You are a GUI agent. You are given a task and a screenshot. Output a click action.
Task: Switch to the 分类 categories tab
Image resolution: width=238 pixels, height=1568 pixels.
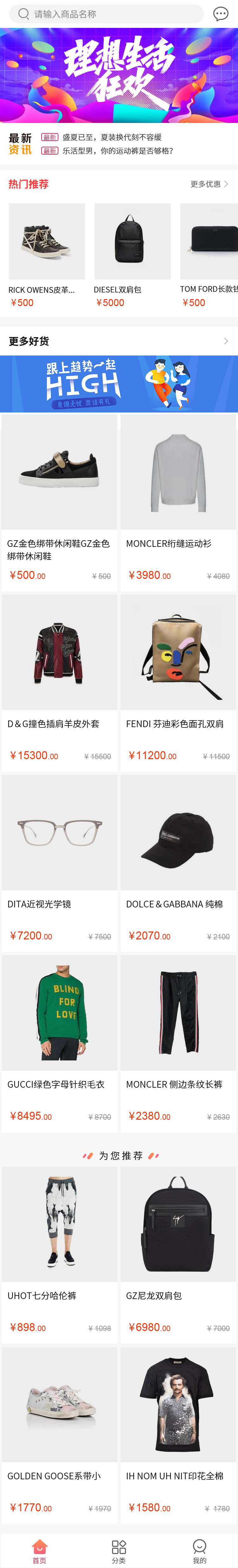(x=119, y=1551)
